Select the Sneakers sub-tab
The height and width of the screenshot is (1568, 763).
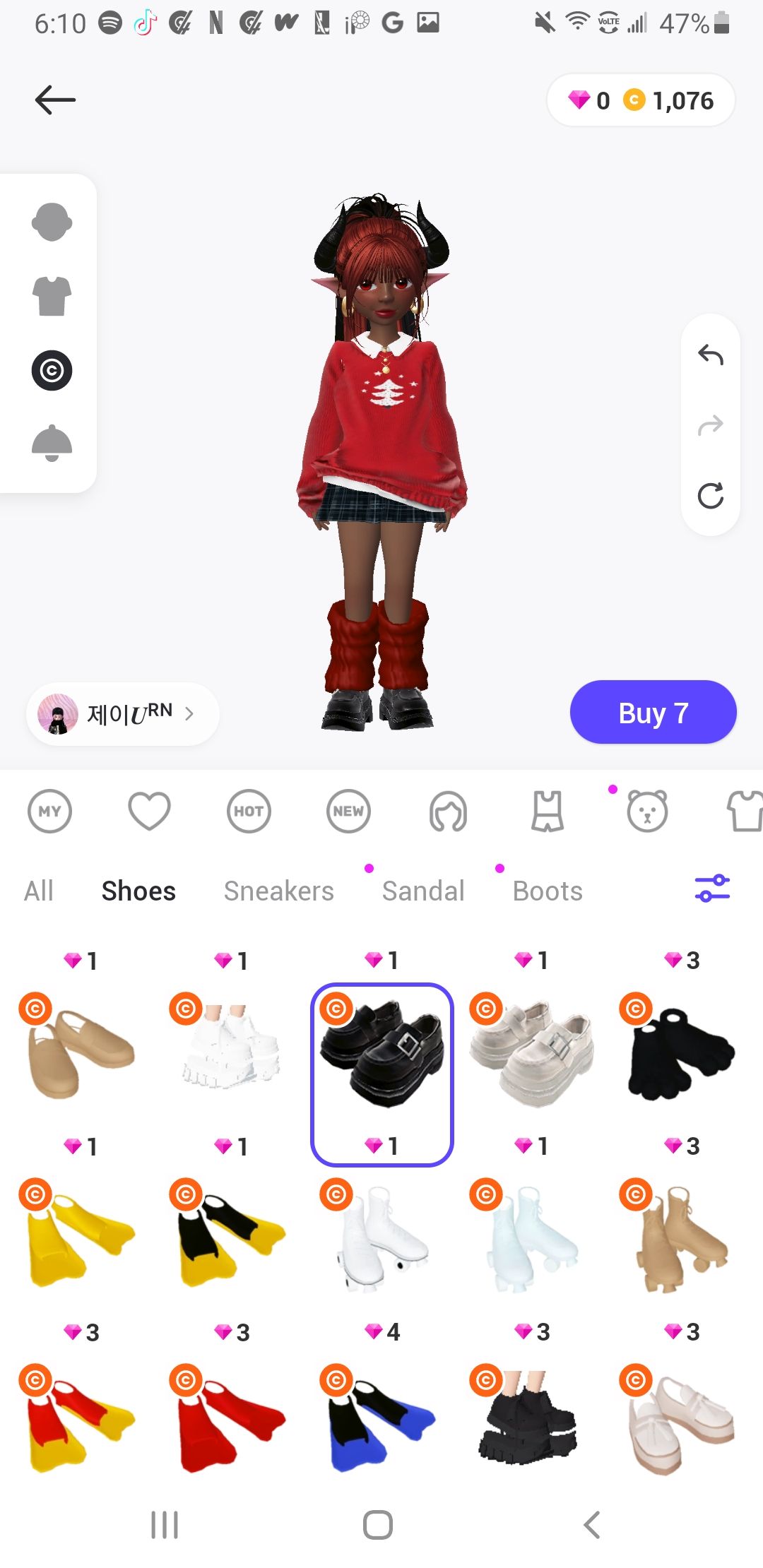(x=278, y=891)
